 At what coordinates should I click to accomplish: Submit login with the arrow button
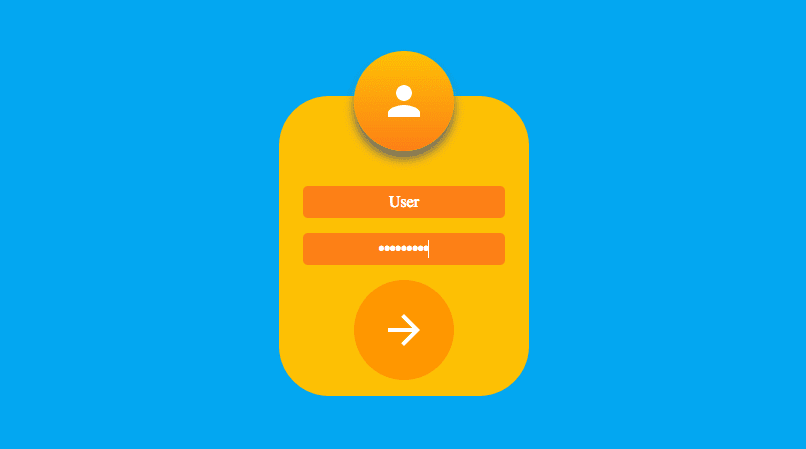[x=403, y=330]
